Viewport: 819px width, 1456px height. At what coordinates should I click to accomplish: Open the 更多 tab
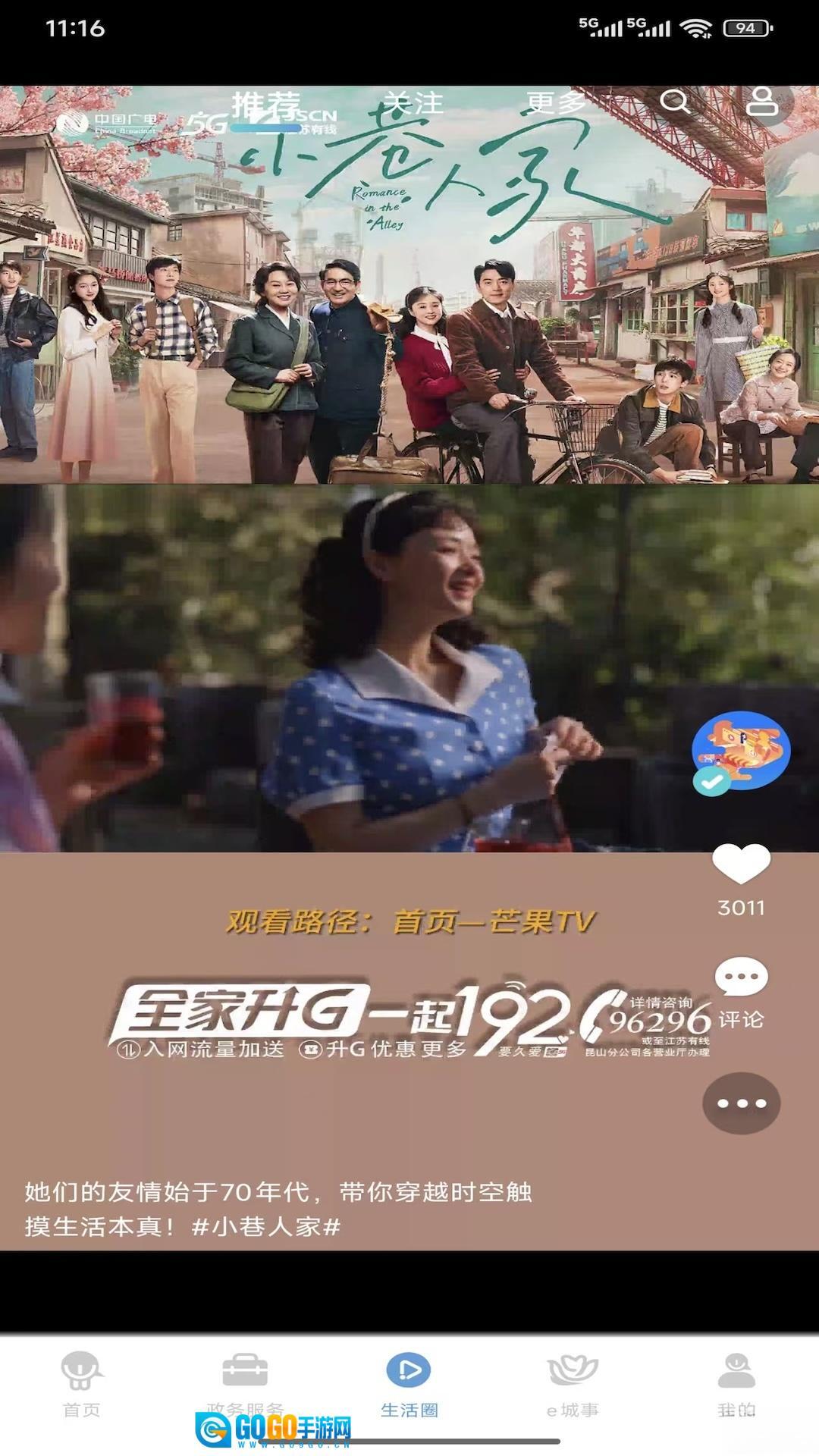tap(556, 103)
